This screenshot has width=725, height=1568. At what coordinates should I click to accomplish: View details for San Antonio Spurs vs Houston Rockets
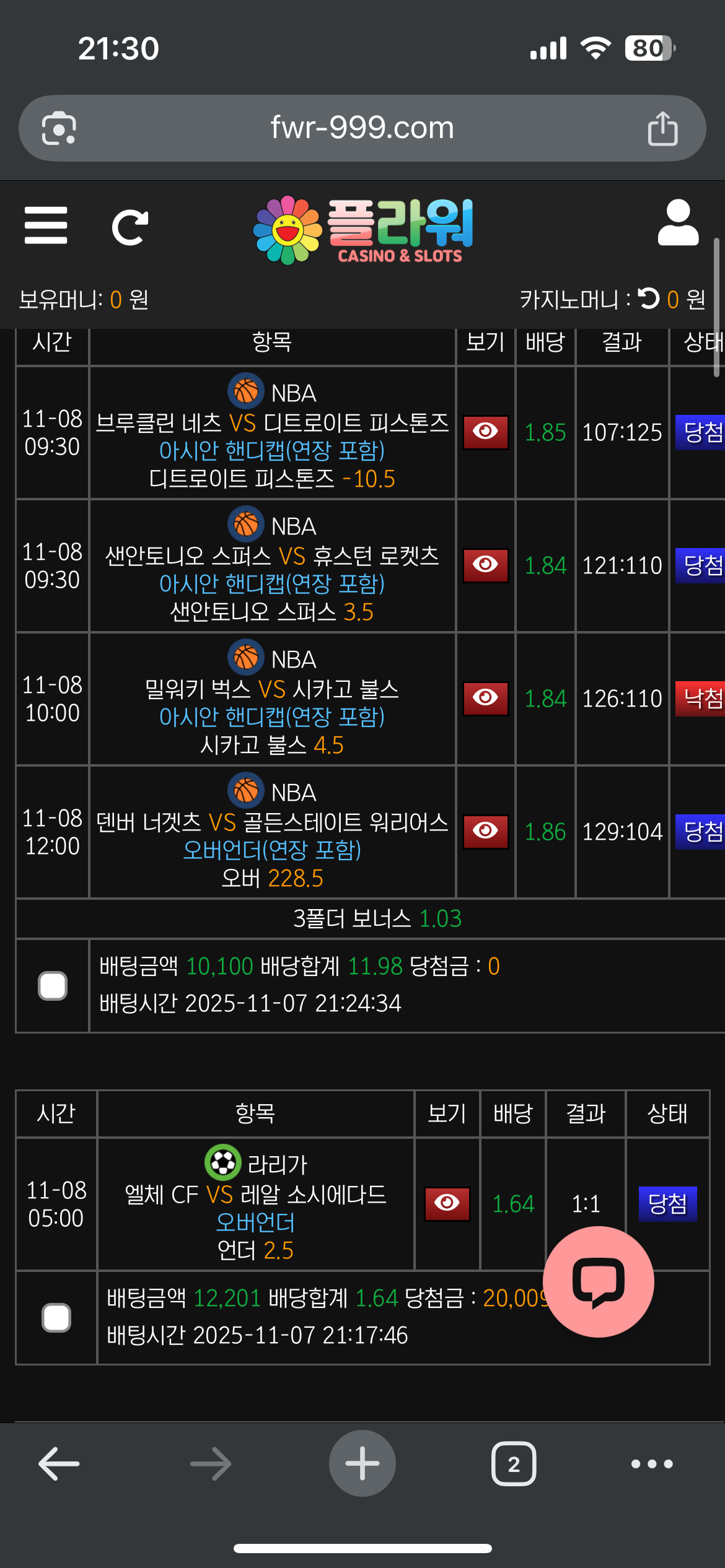485,565
